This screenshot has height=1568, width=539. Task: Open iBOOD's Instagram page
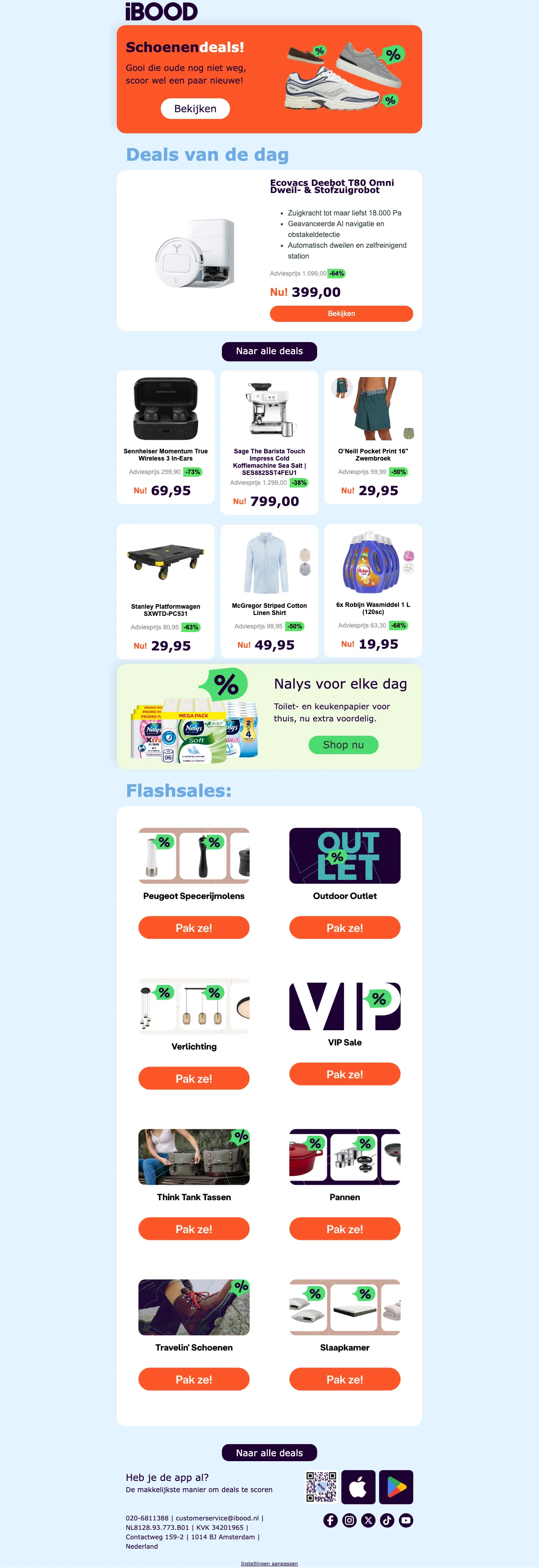349,1520
